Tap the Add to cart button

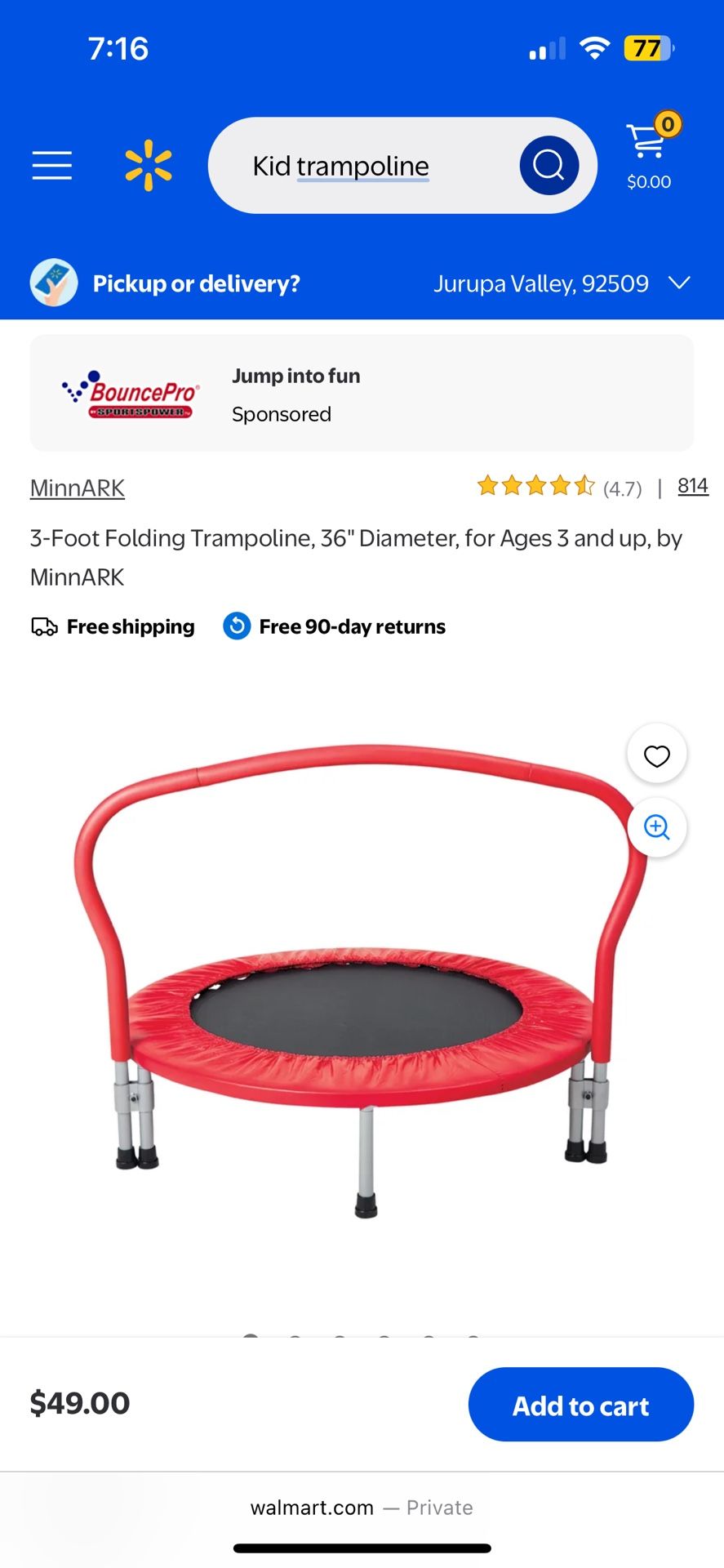(580, 1405)
